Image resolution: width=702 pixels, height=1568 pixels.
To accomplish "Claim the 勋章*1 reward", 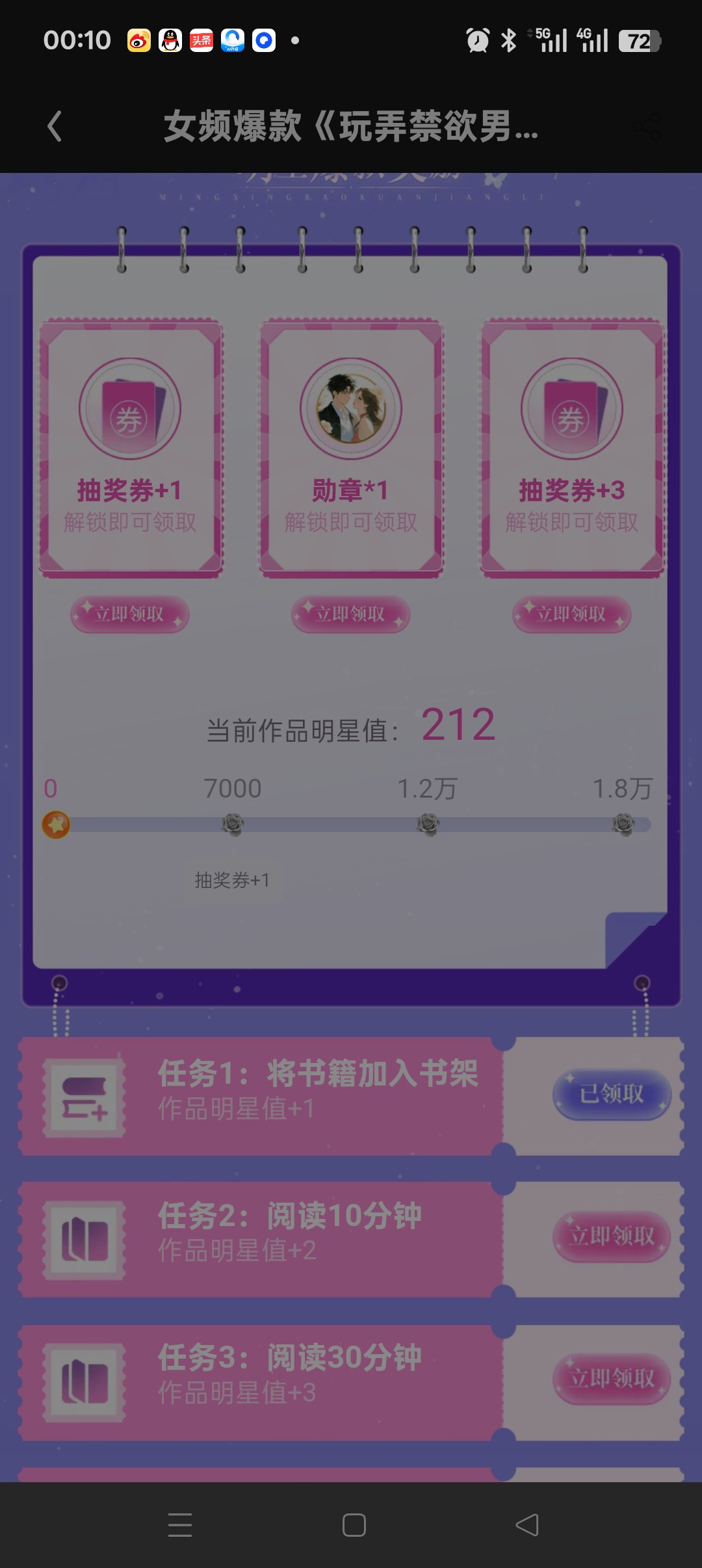I will point(351,614).
